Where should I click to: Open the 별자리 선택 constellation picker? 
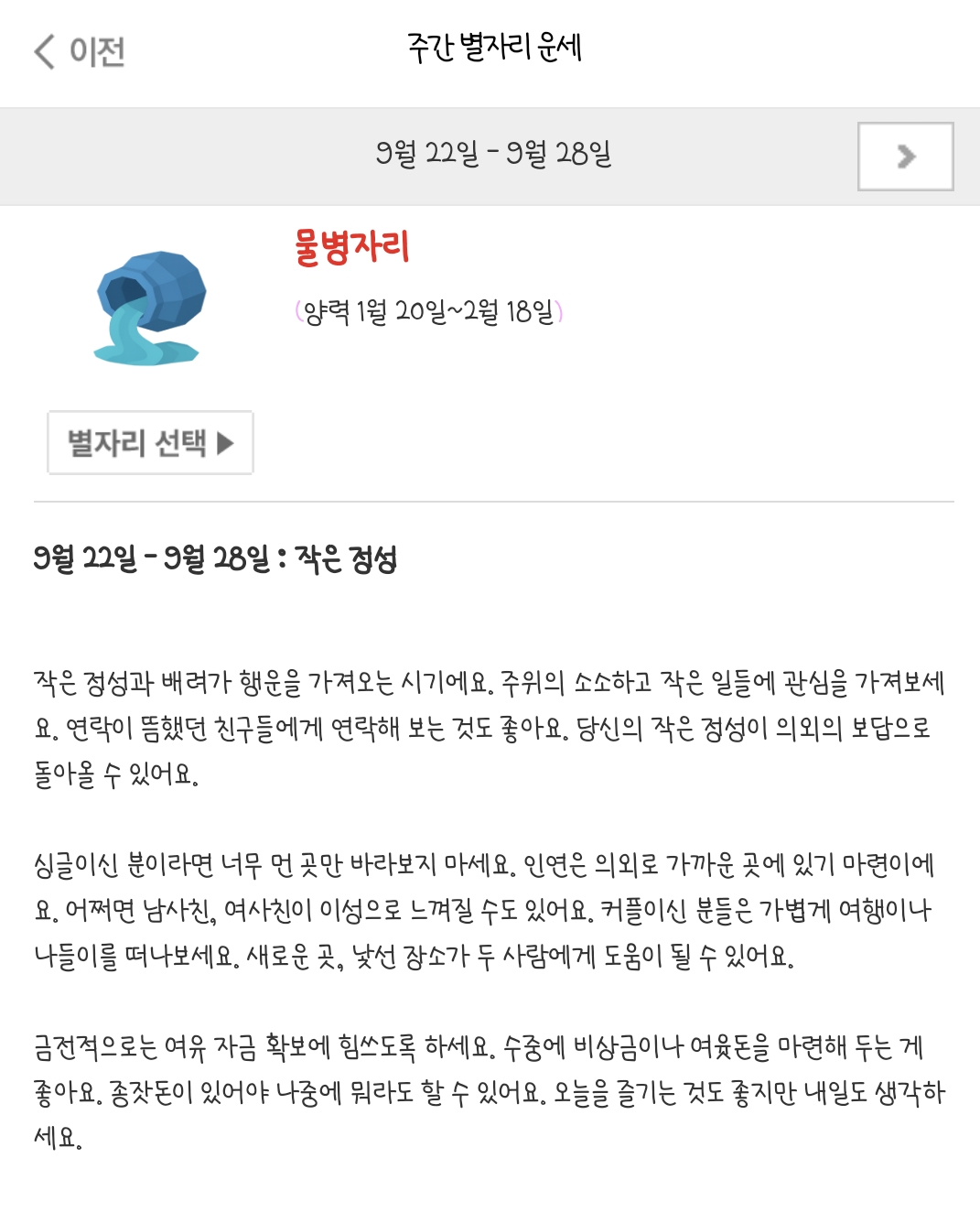(x=151, y=443)
